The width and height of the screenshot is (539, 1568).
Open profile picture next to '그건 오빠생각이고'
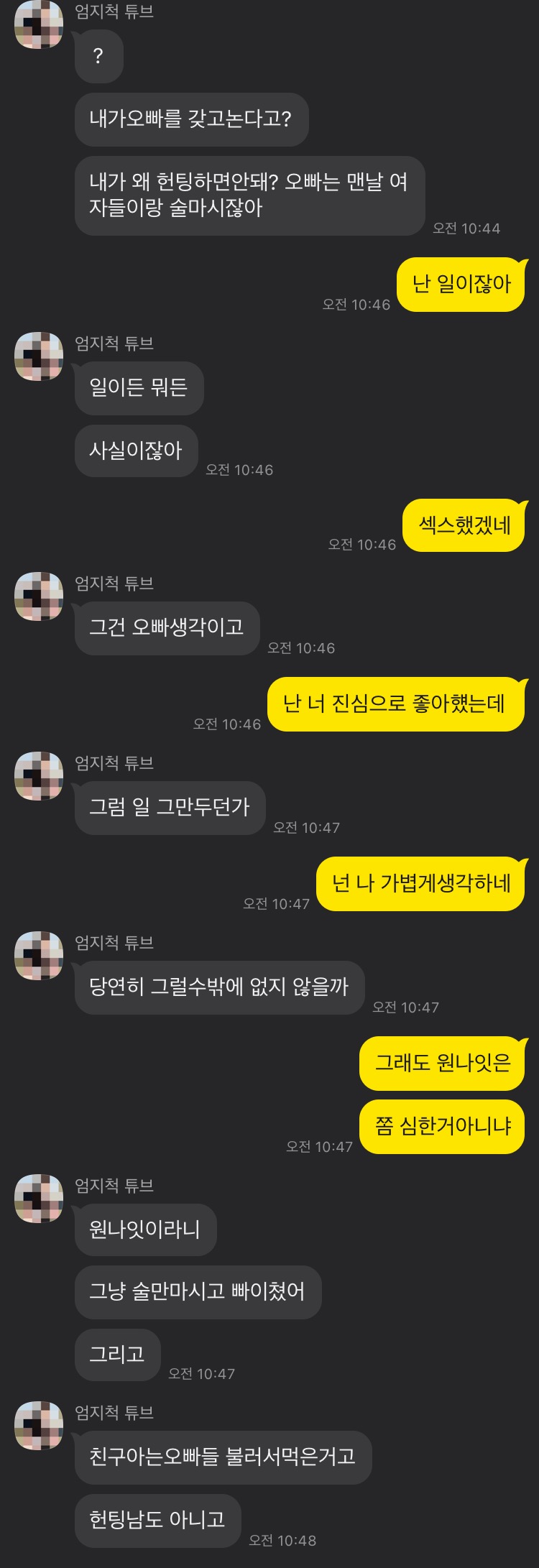(x=39, y=596)
